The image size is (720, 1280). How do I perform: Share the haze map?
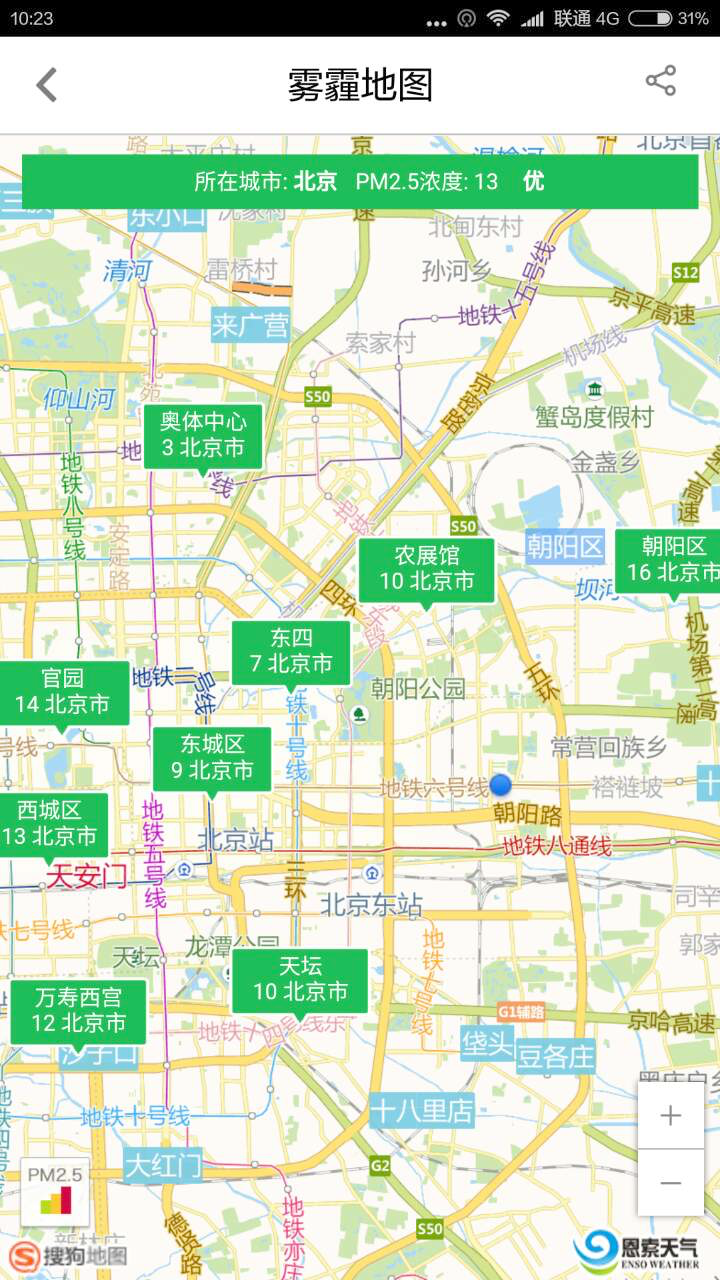pyautogui.click(x=661, y=81)
